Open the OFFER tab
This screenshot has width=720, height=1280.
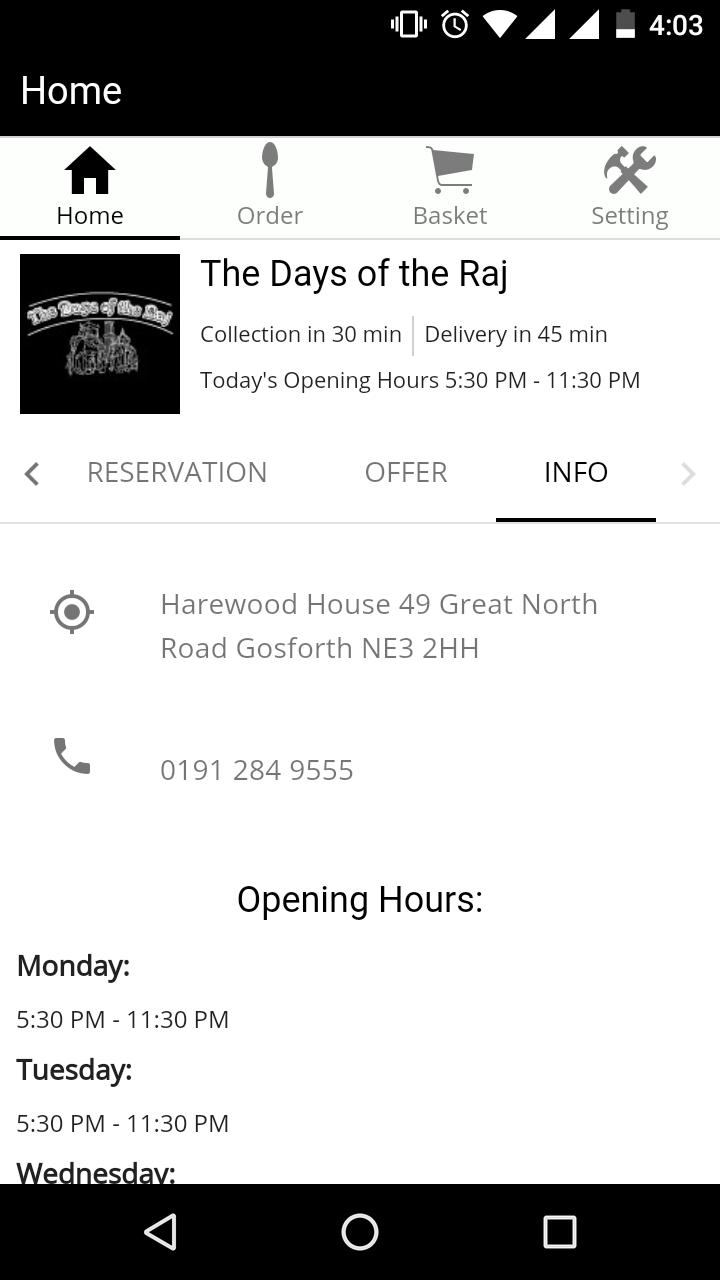[x=405, y=472]
